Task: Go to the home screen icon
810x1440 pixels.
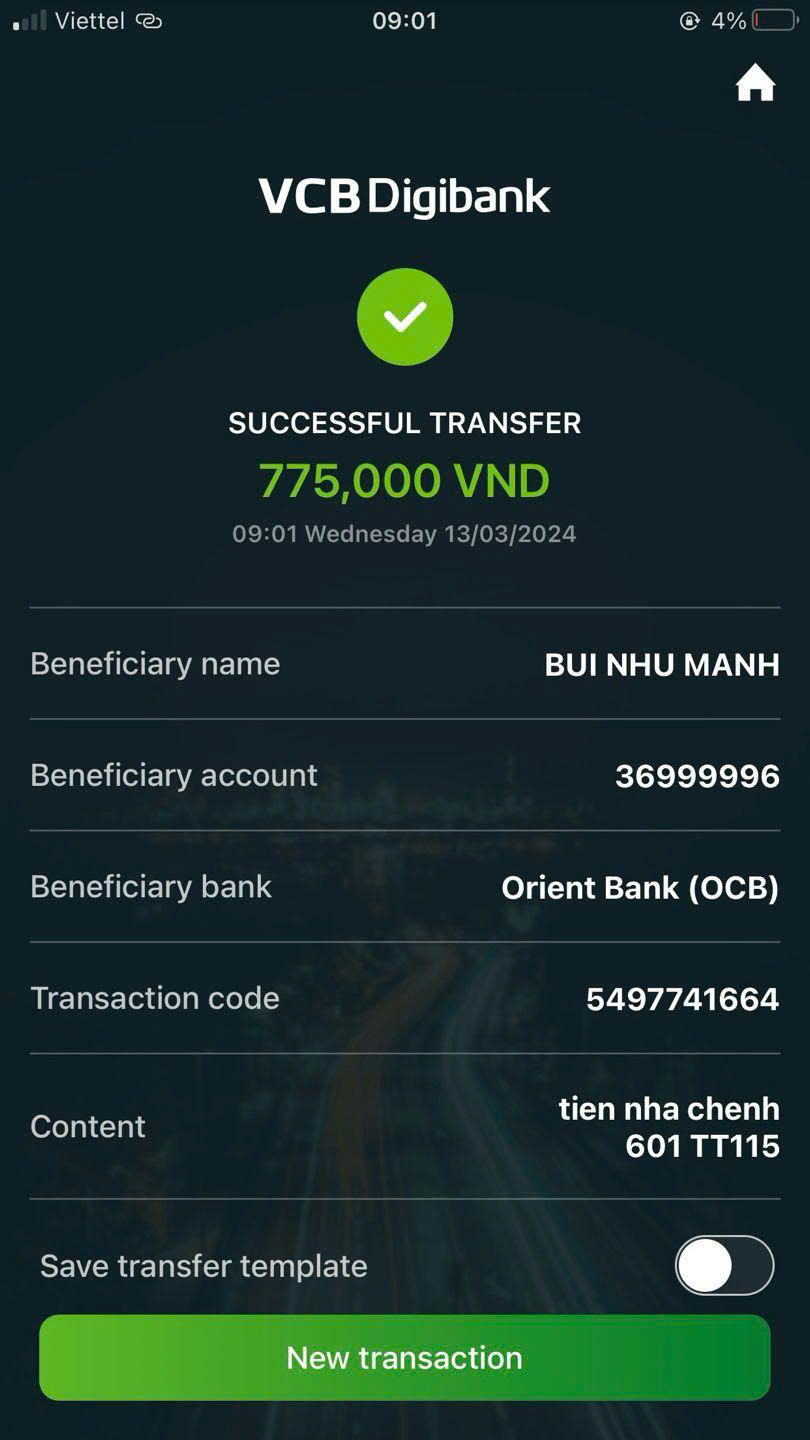Action: 755,84
